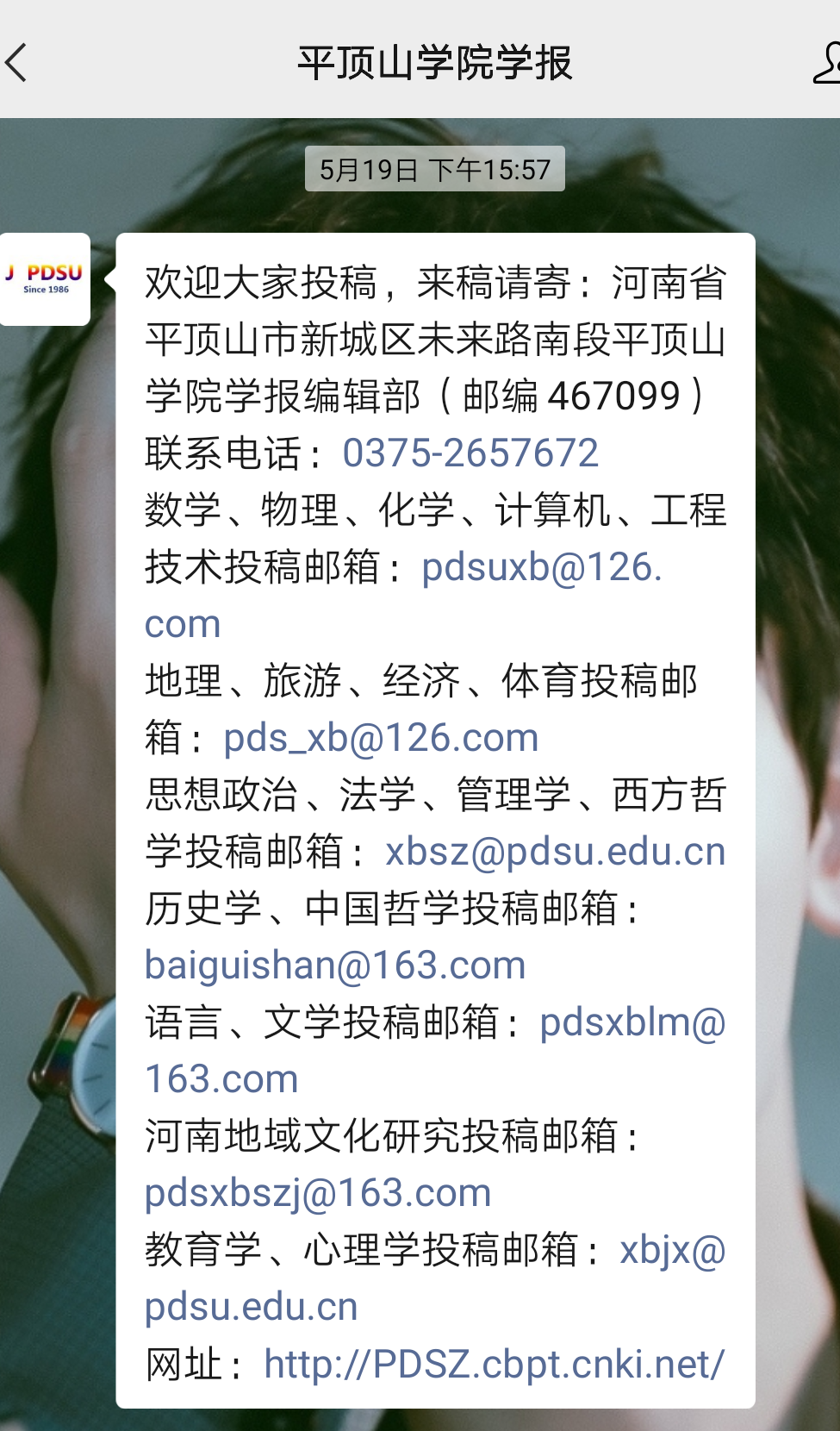Tap the PDSU sender avatar

pyautogui.click(x=46, y=279)
